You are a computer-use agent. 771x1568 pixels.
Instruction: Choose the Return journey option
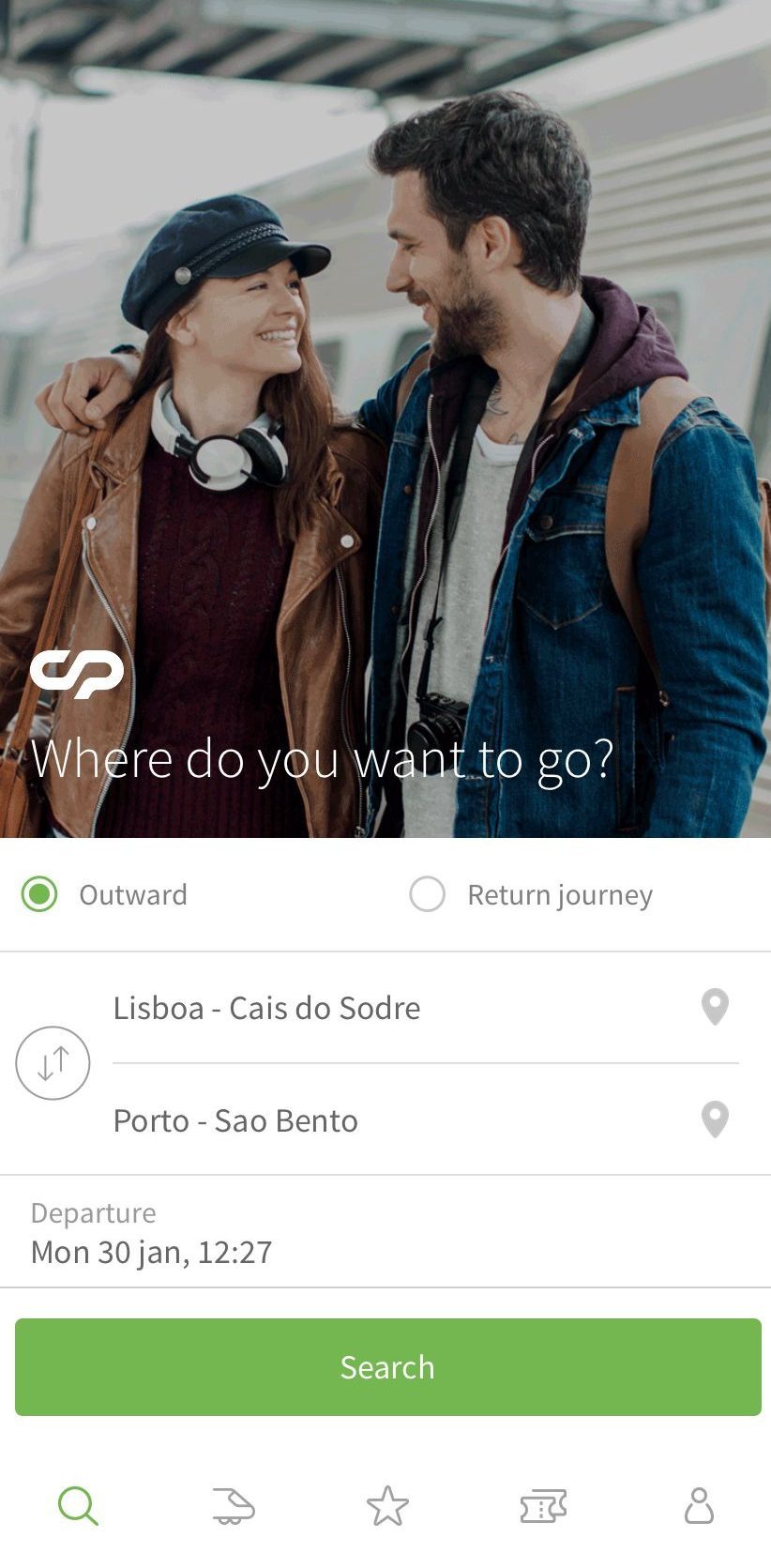point(428,894)
